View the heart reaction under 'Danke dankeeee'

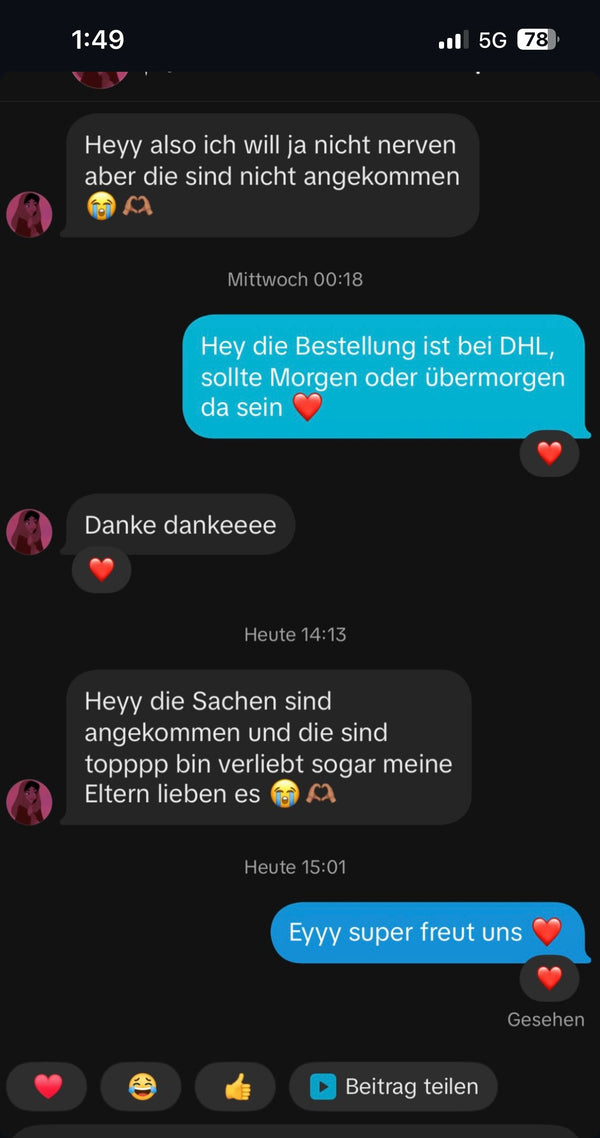click(x=101, y=570)
